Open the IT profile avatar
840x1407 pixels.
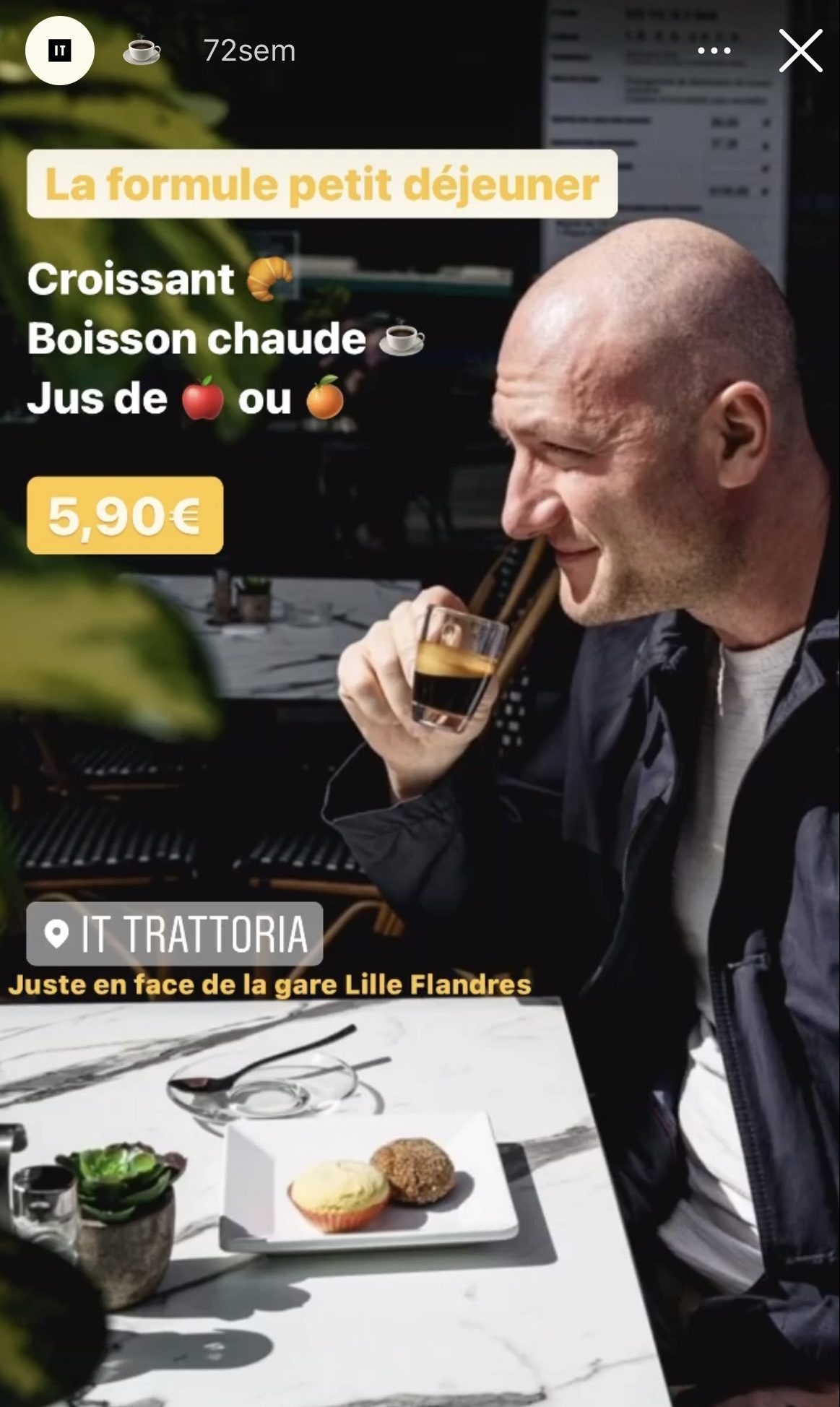(x=60, y=51)
